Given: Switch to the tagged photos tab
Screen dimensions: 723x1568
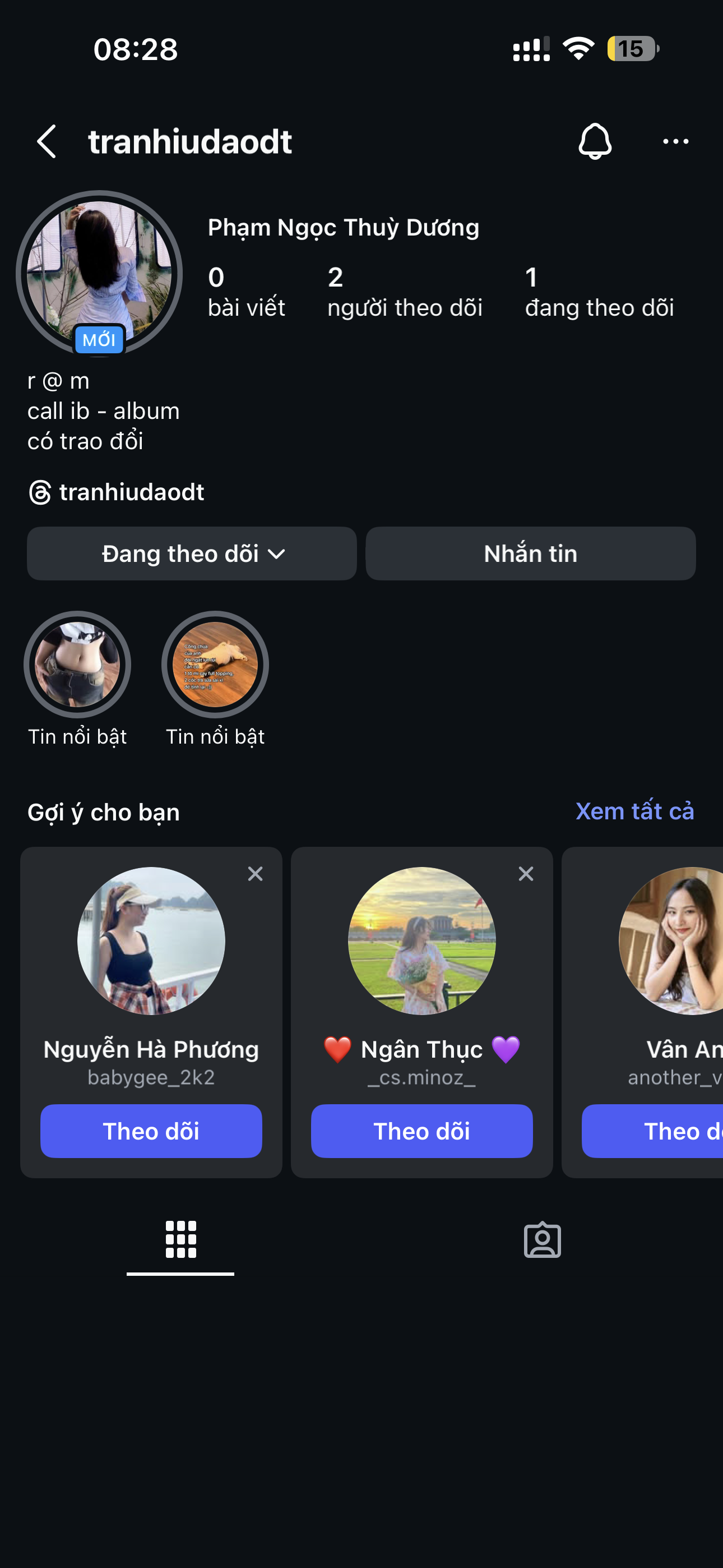Looking at the screenshot, I should pos(541,1240).
